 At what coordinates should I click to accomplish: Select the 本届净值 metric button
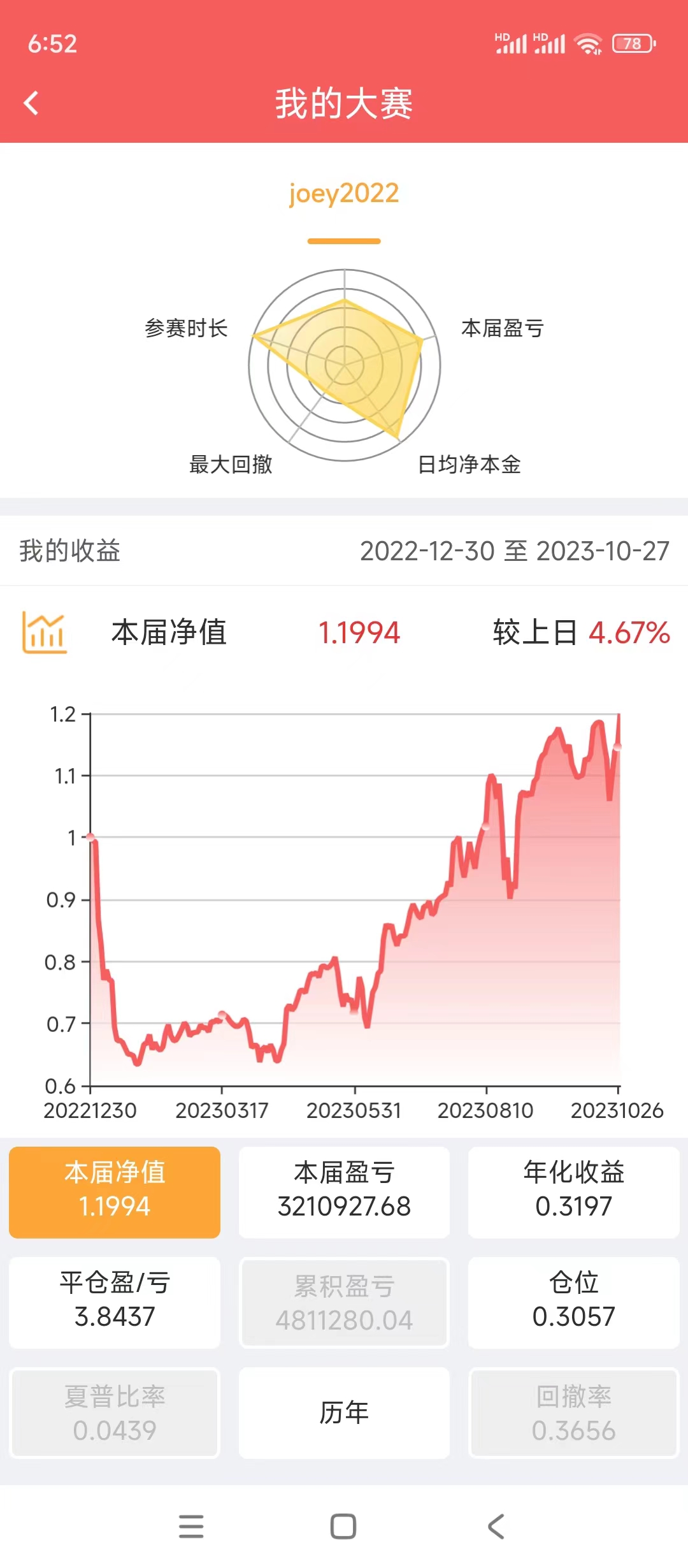(115, 1192)
